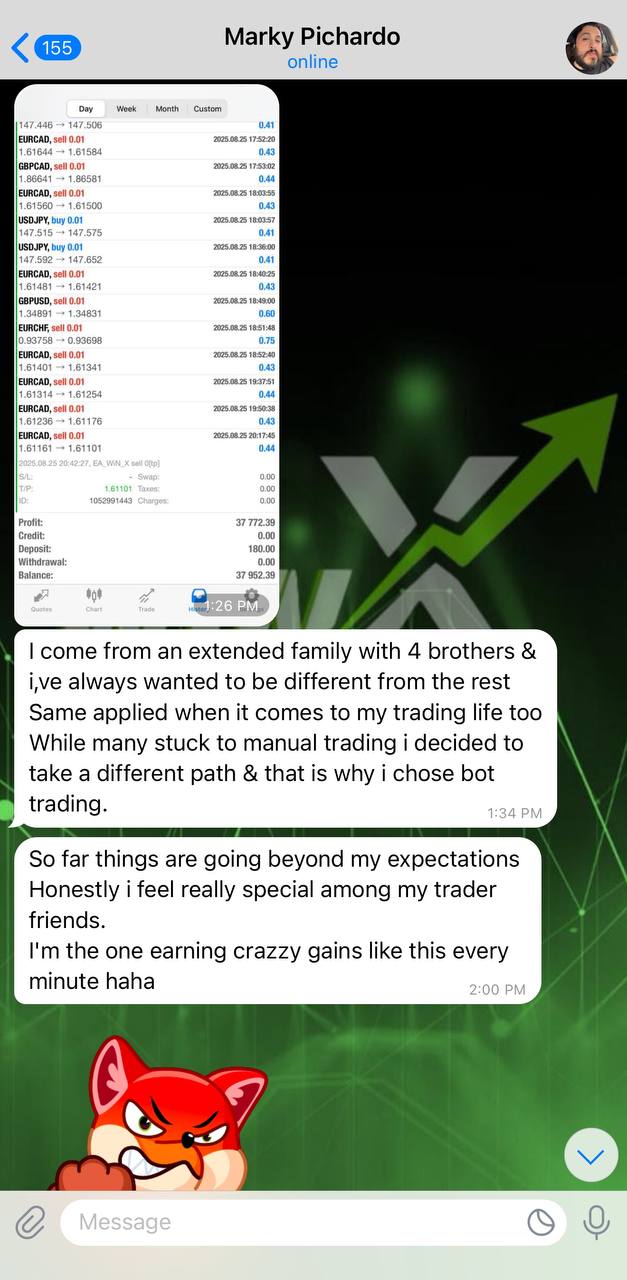The image size is (627, 1280).
Task: Focus the Message input field
Action: [x=290, y=1222]
